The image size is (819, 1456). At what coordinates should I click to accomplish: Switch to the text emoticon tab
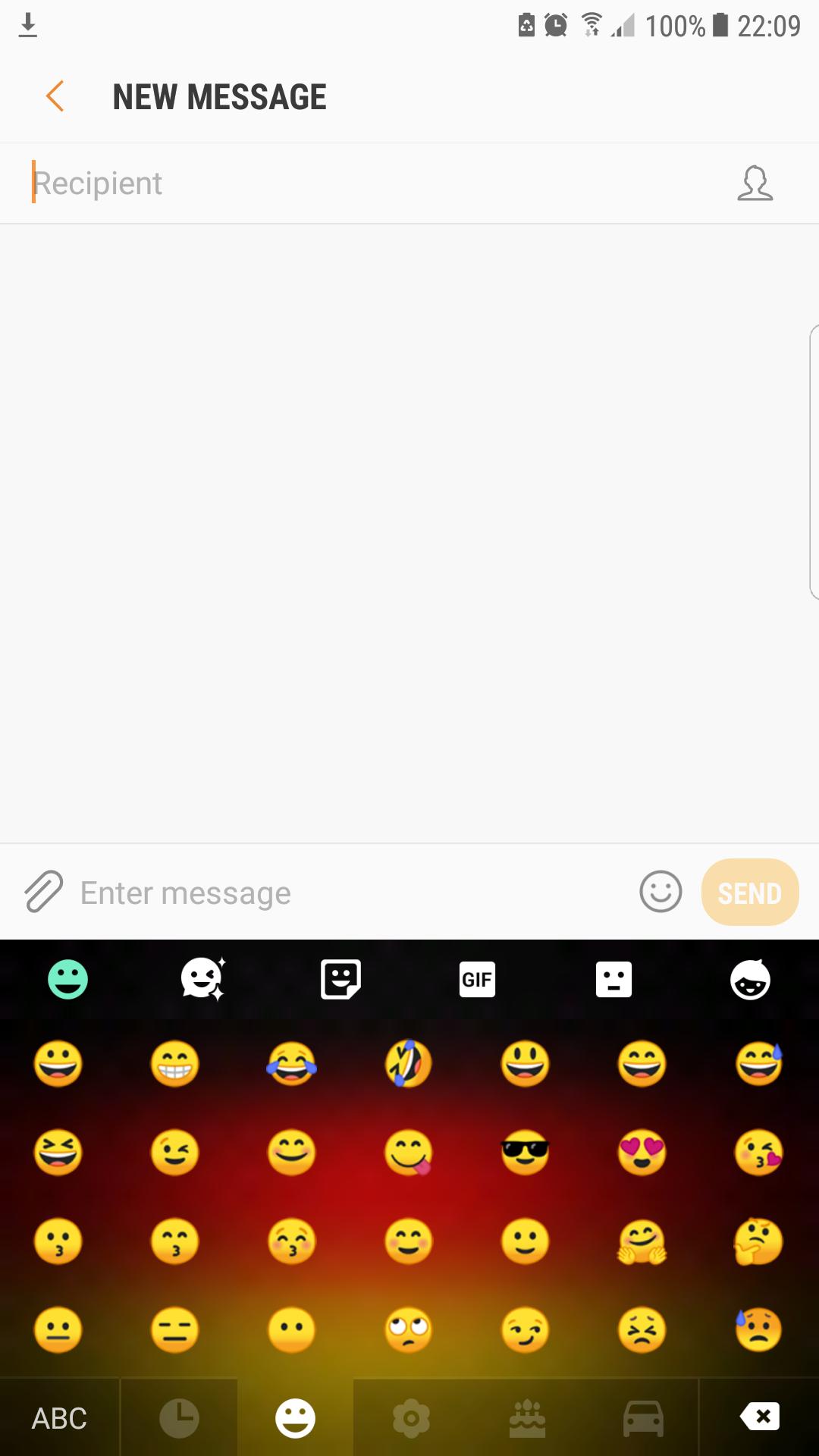(x=615, y=979)
